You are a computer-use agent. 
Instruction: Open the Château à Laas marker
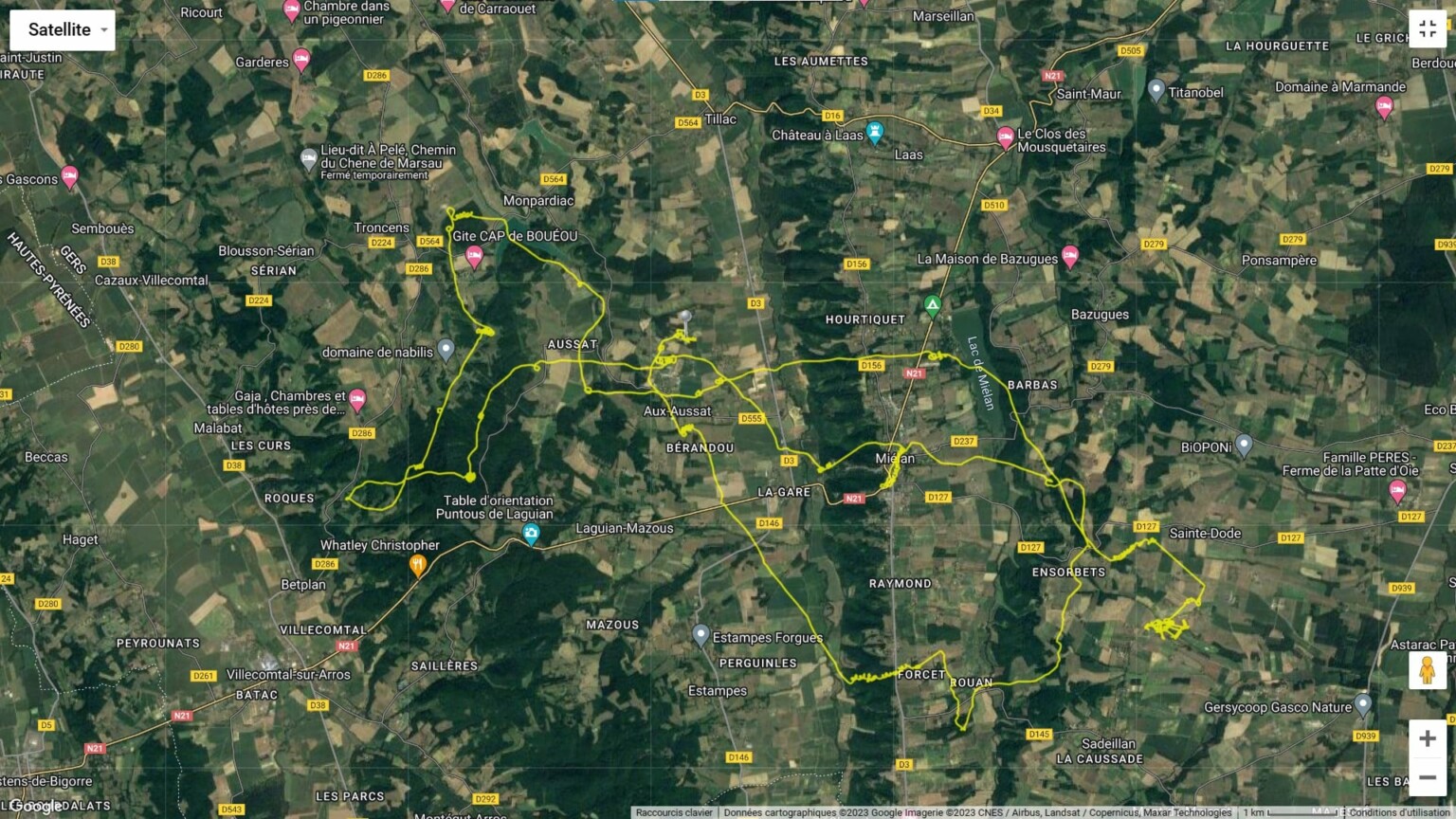875,133
